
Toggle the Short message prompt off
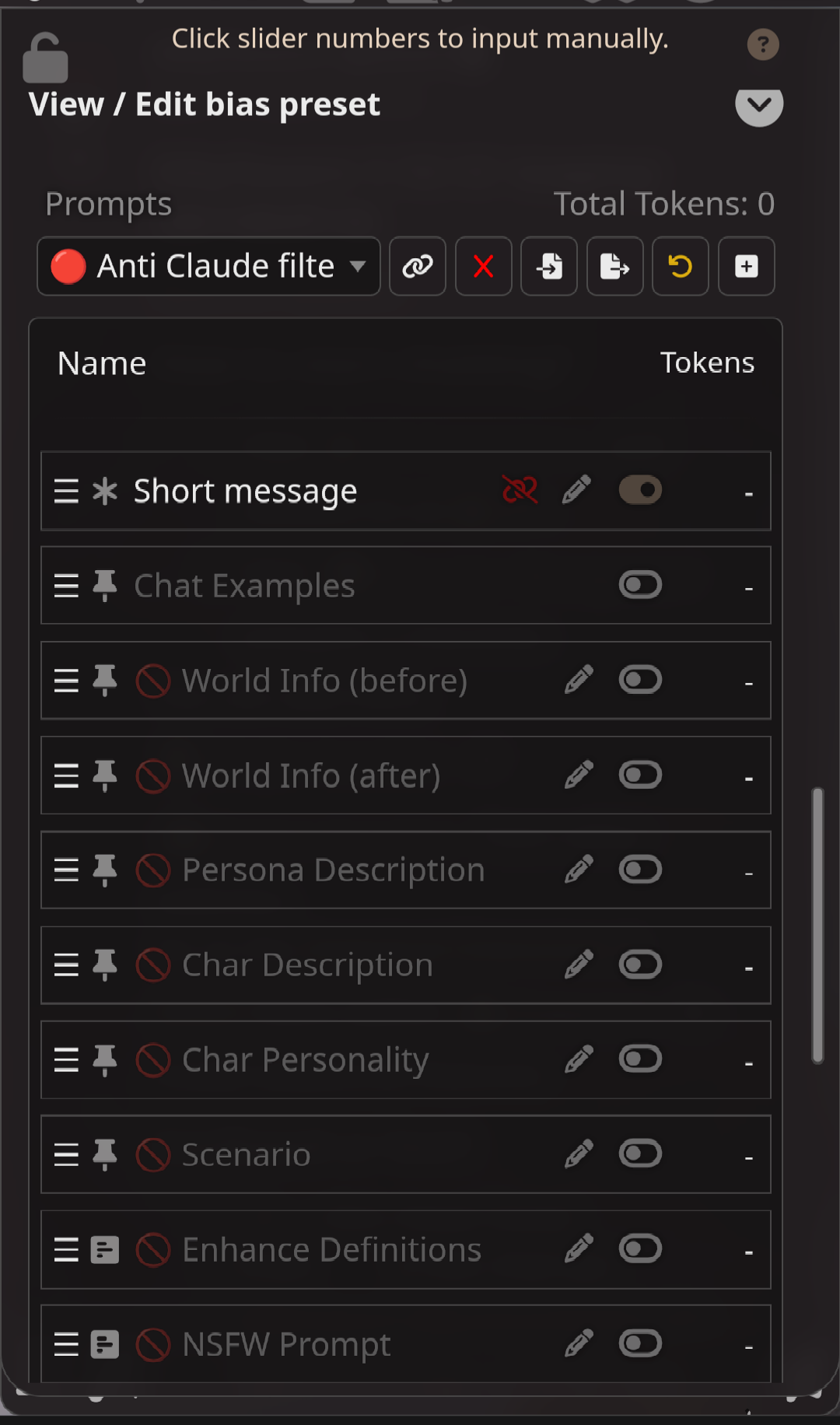[640, 490]
